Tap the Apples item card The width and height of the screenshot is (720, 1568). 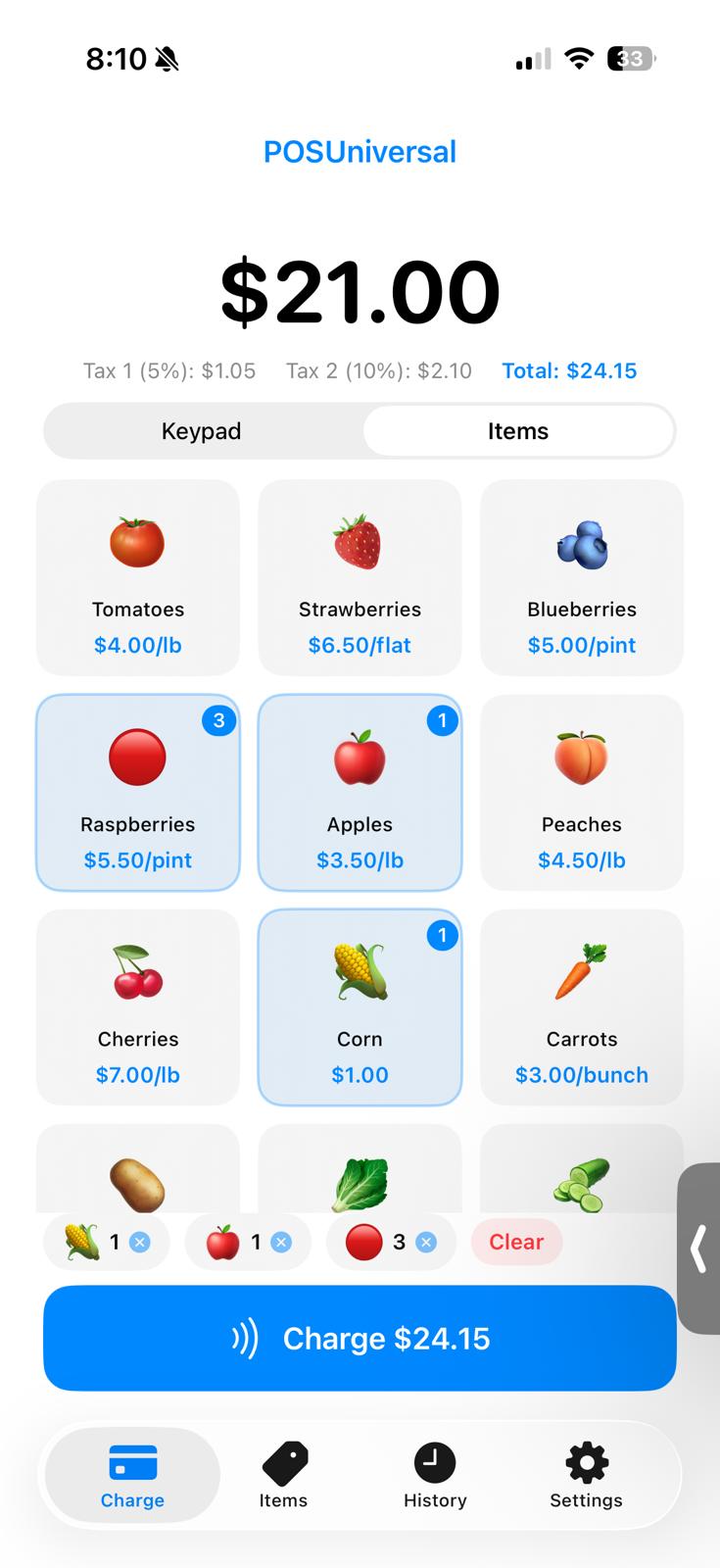[360, 793]
